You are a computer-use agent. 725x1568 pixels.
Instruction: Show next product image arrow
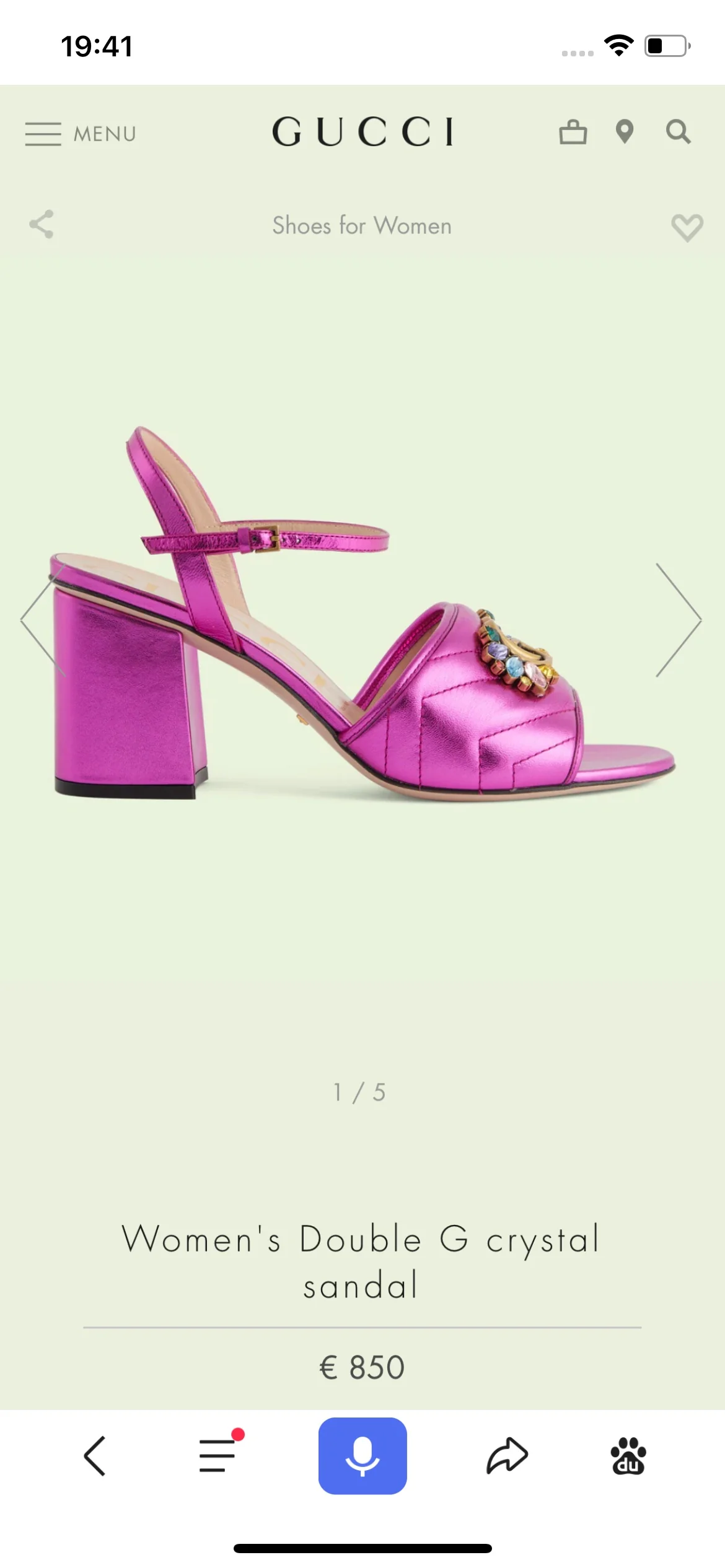(679, 620)
